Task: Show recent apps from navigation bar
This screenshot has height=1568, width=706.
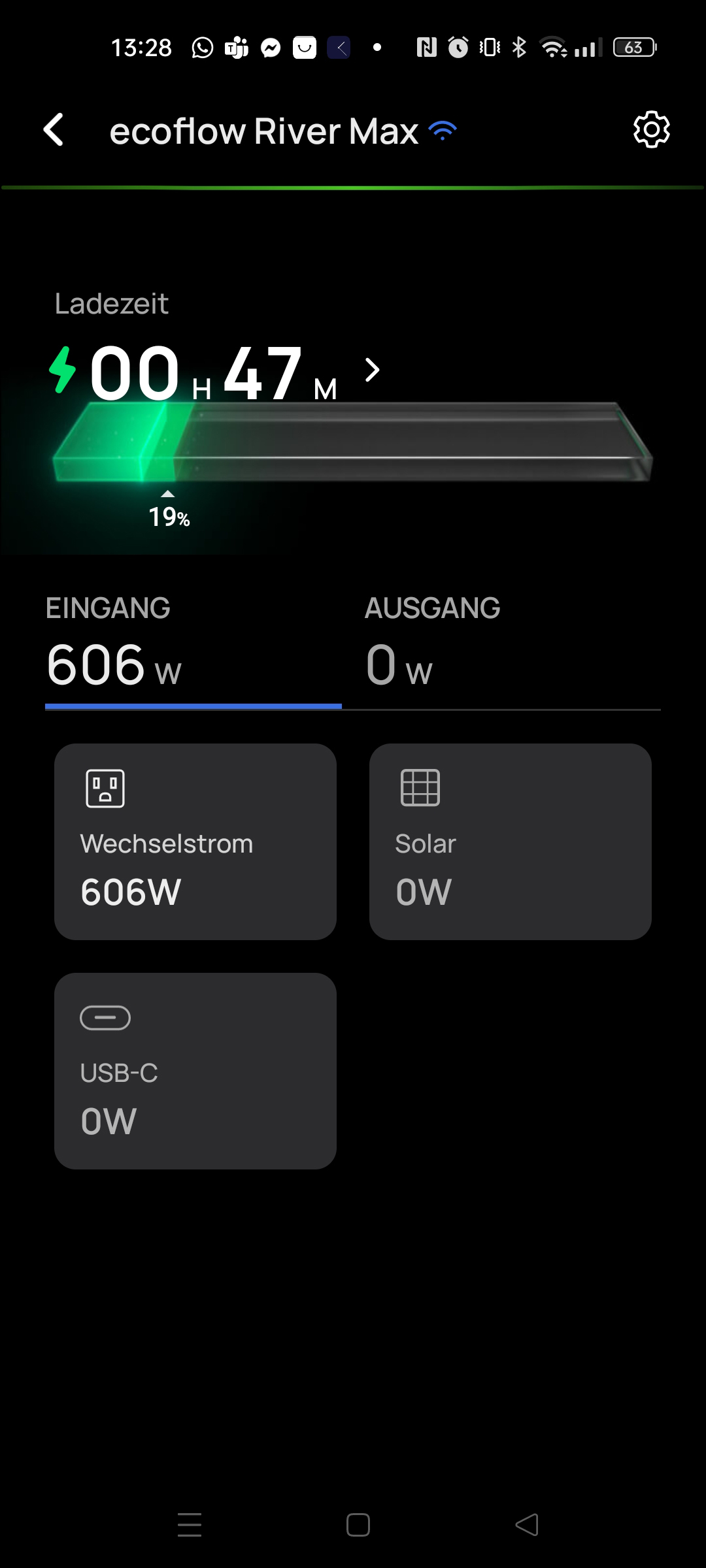Action: 190,1526
